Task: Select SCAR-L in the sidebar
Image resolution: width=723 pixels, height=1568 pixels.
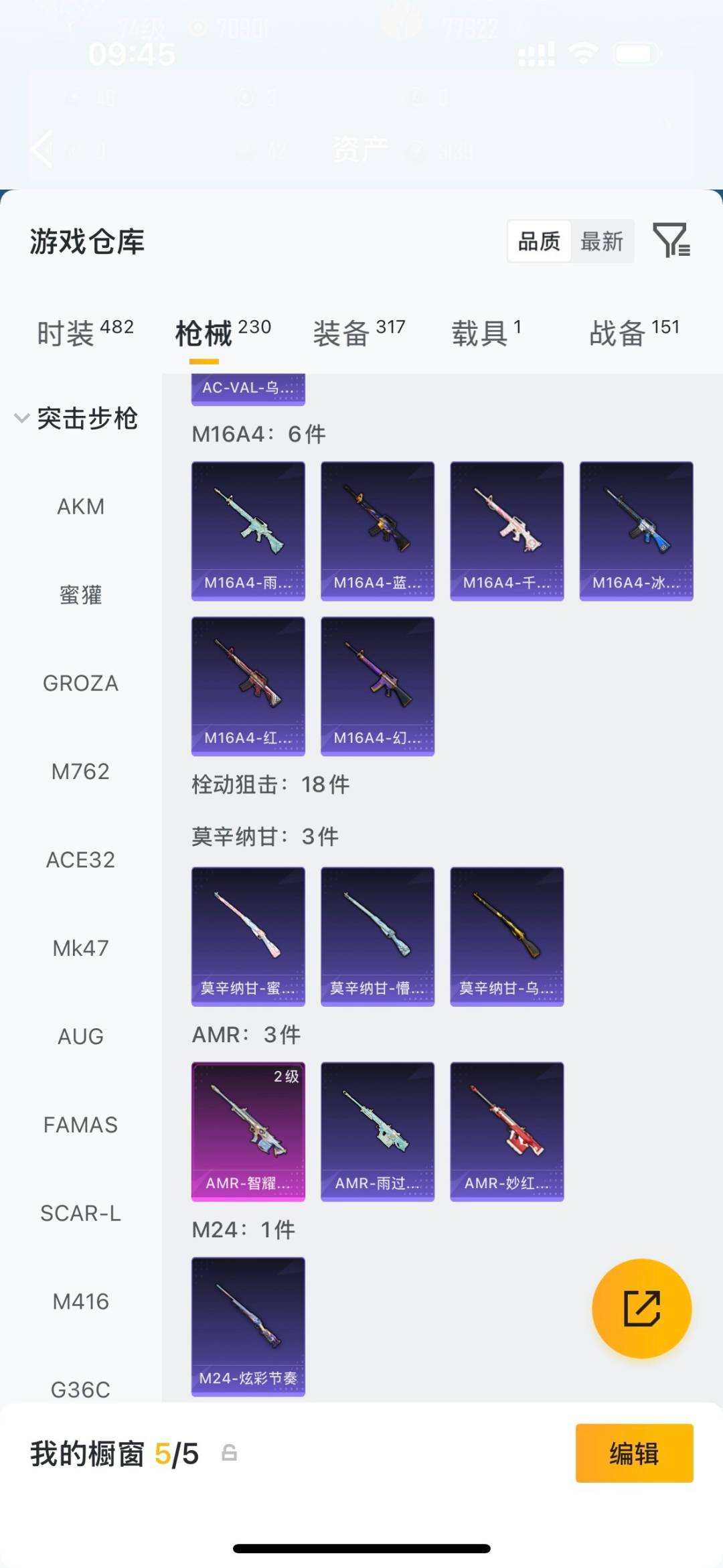Action: point(80,1213)
